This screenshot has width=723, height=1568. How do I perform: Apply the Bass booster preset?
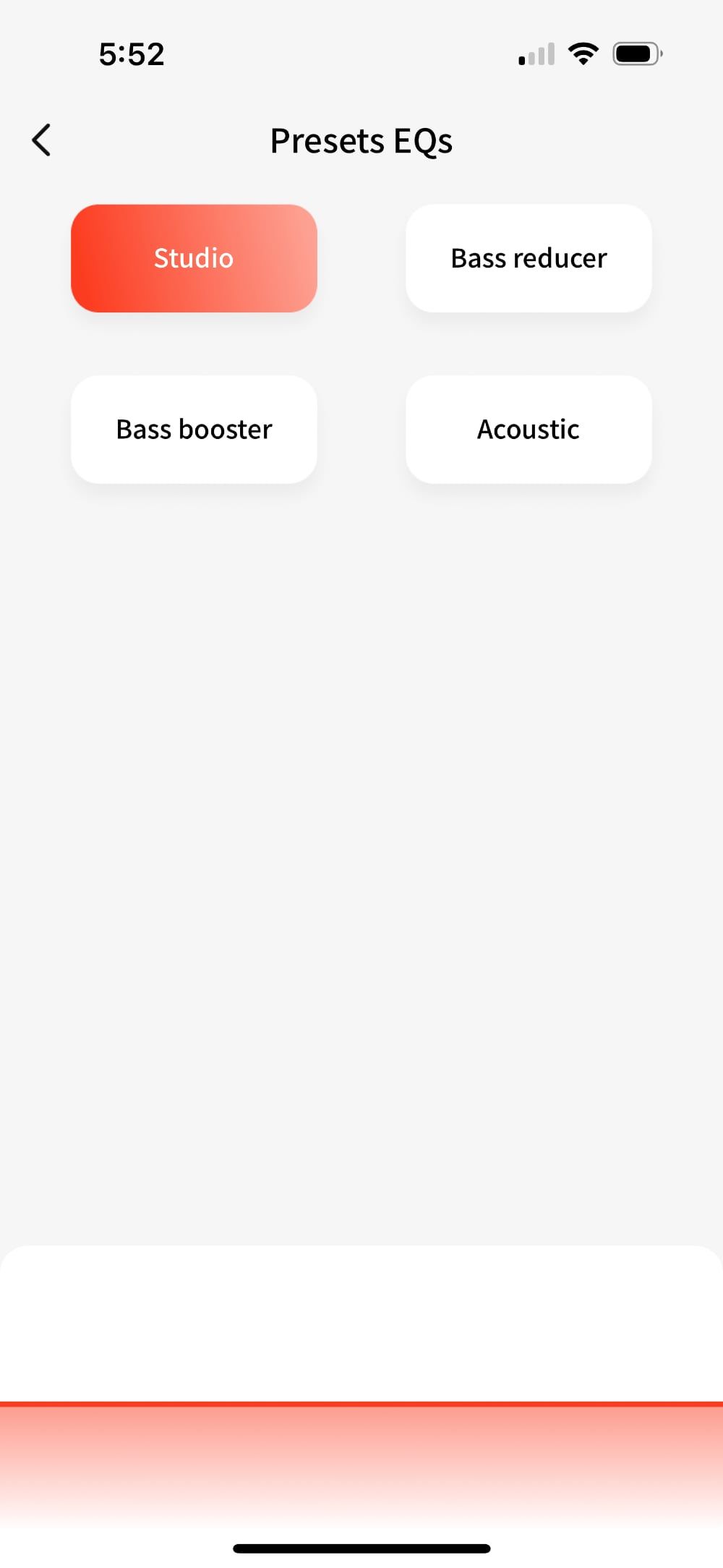click(194, 430)
